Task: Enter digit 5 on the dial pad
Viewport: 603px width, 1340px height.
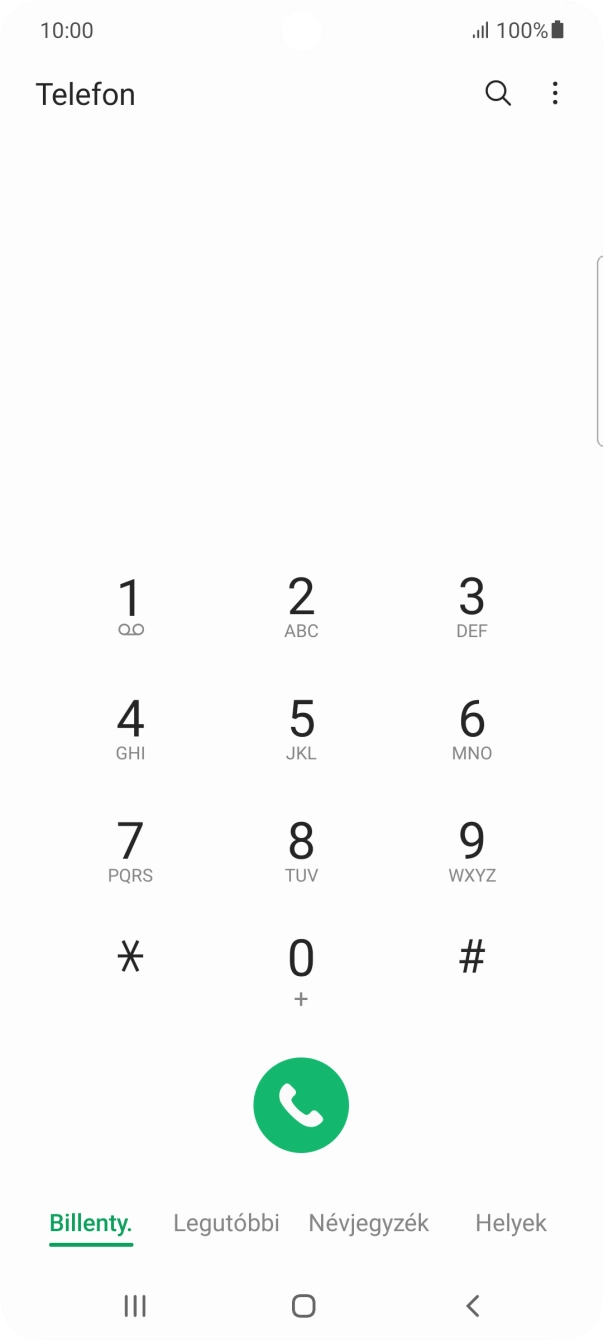Action: (301, 728)
